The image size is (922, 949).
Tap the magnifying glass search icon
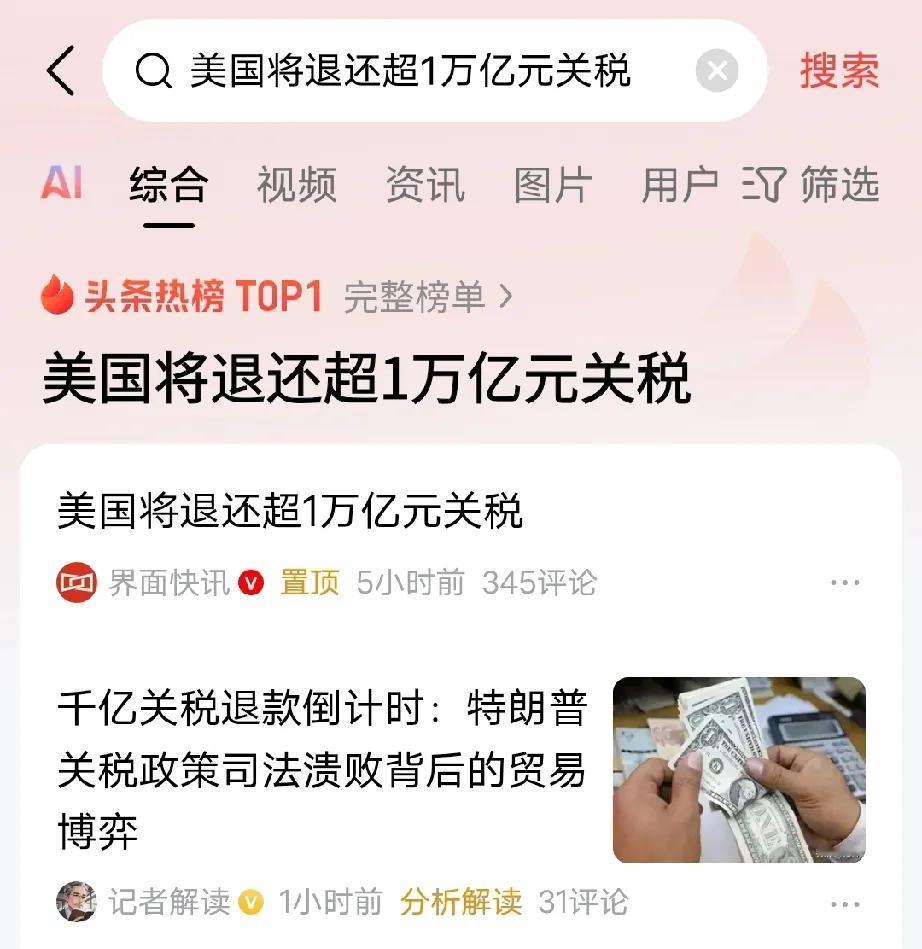click(152, 70)
